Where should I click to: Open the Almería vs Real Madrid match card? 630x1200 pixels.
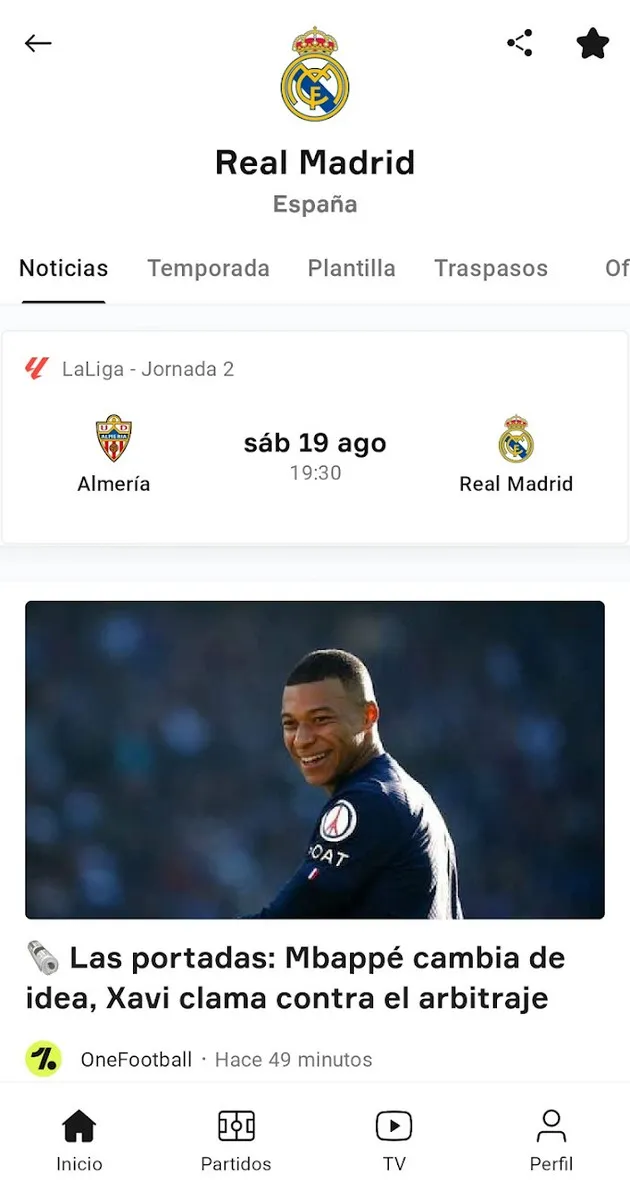pyautogui.click(x=315, y=438)
